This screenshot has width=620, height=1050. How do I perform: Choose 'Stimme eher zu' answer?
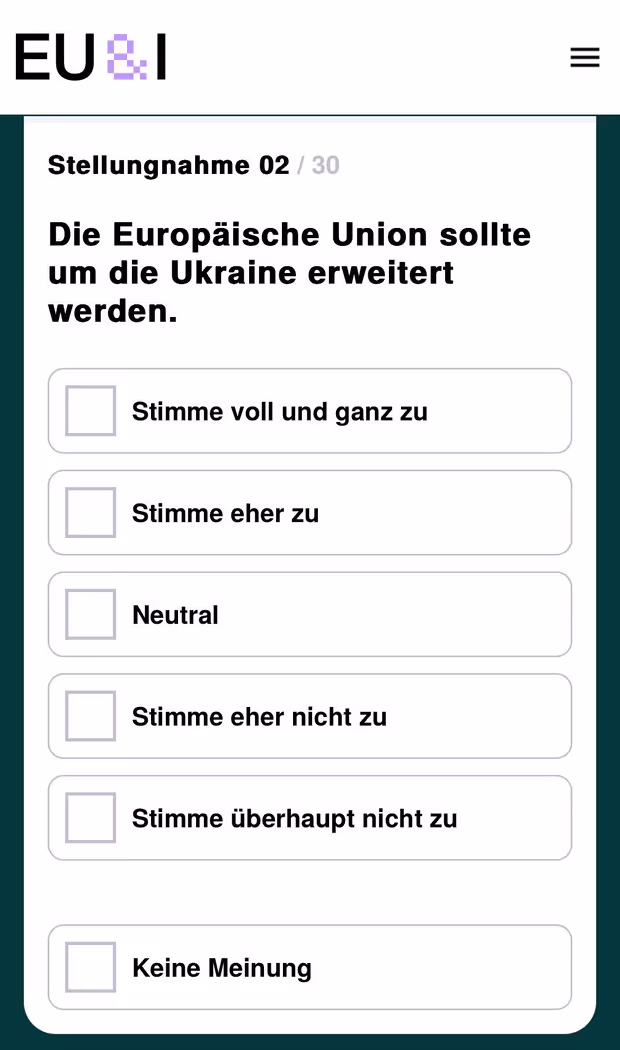[x=310, y=513]
